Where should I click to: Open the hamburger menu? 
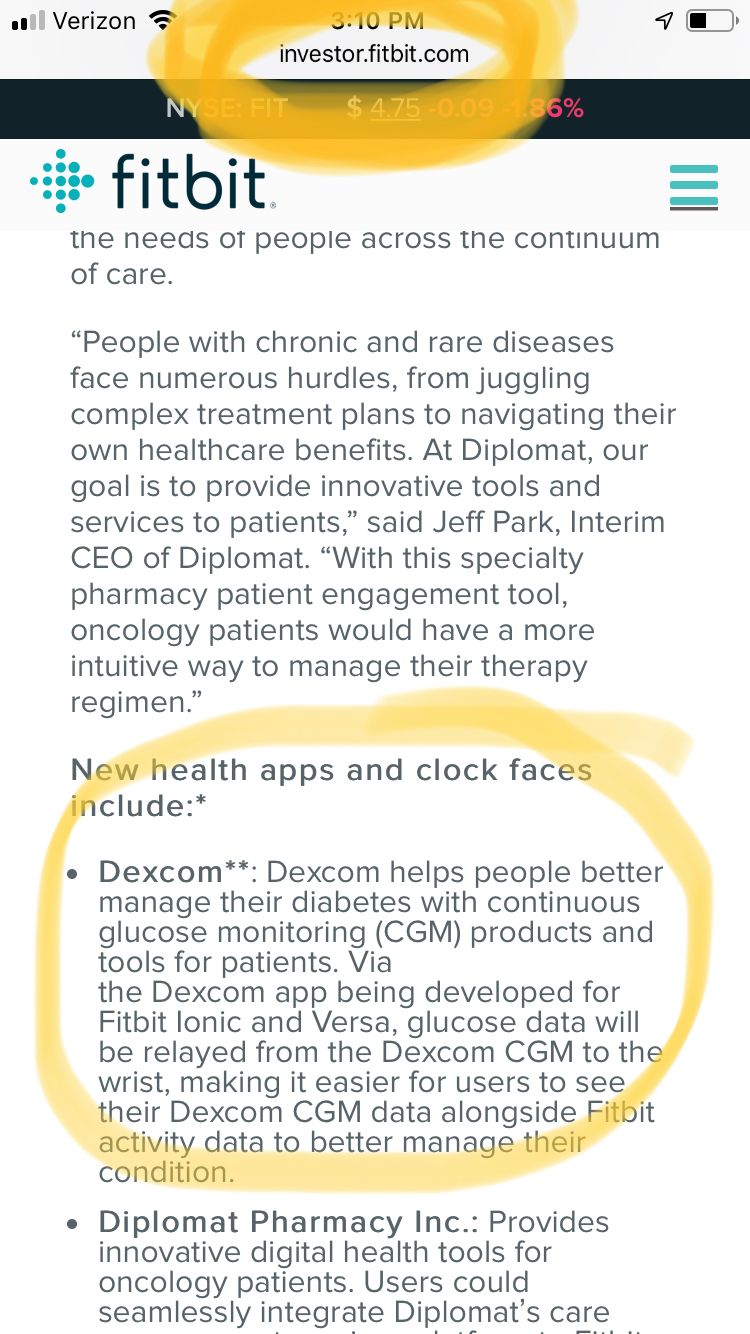point(693,187)
